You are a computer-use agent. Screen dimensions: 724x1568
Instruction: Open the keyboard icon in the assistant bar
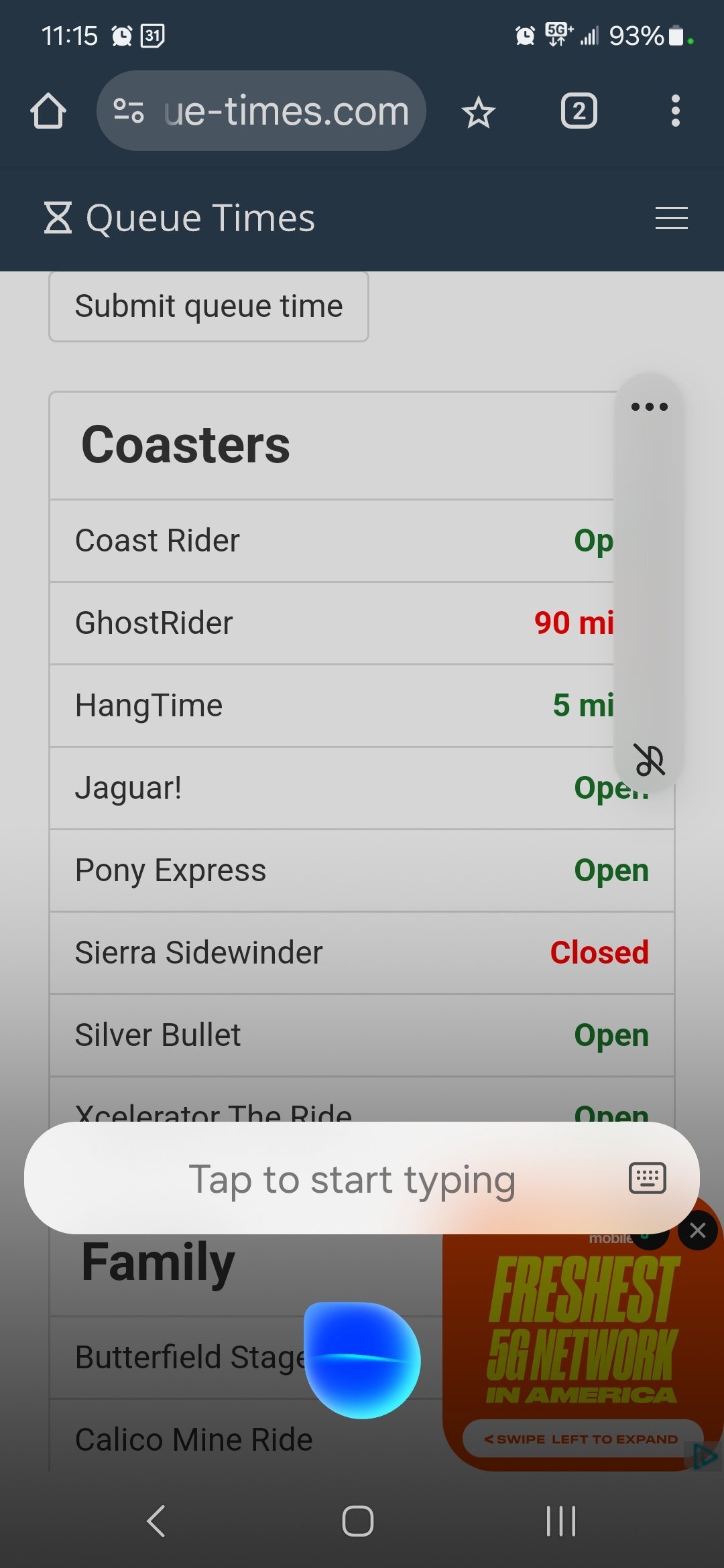[x=647, y=1178]
